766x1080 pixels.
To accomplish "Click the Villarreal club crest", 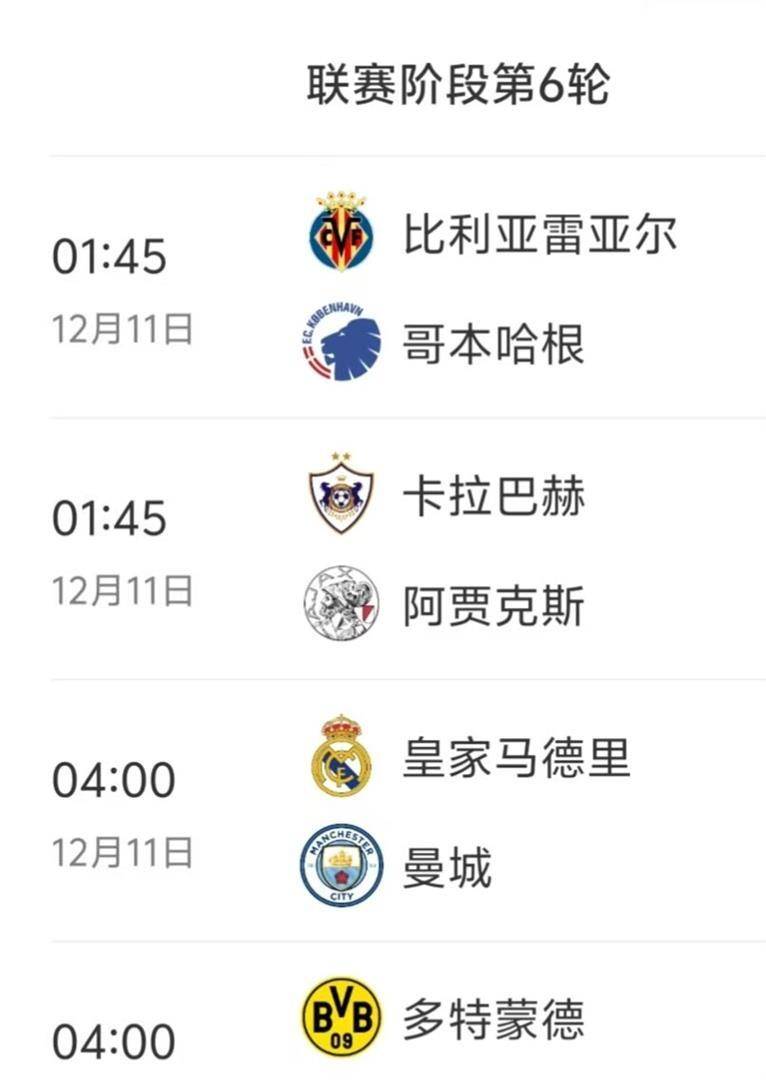I will click(343, 234).
